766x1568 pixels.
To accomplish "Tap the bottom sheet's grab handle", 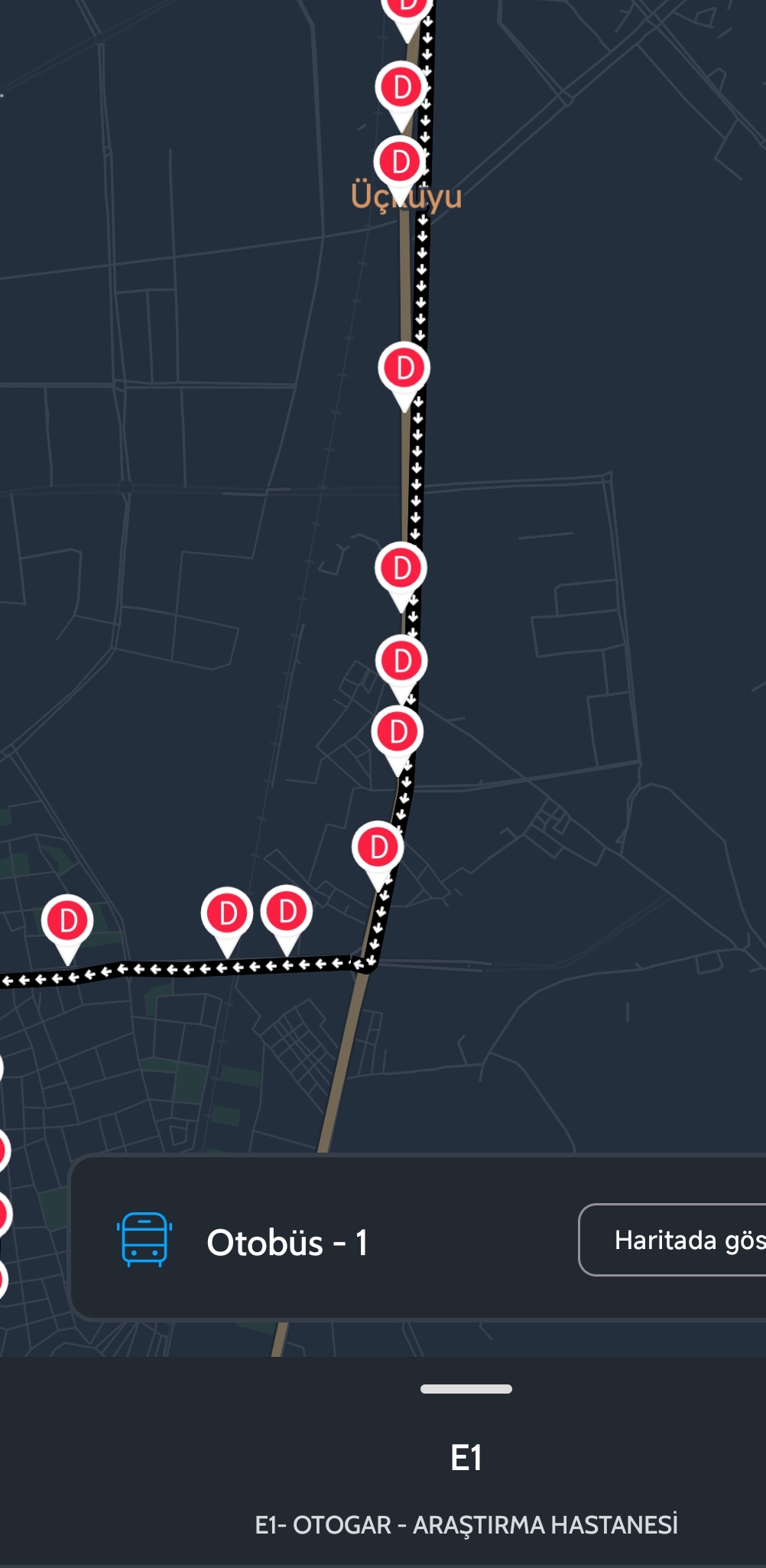I will 466,1389.
